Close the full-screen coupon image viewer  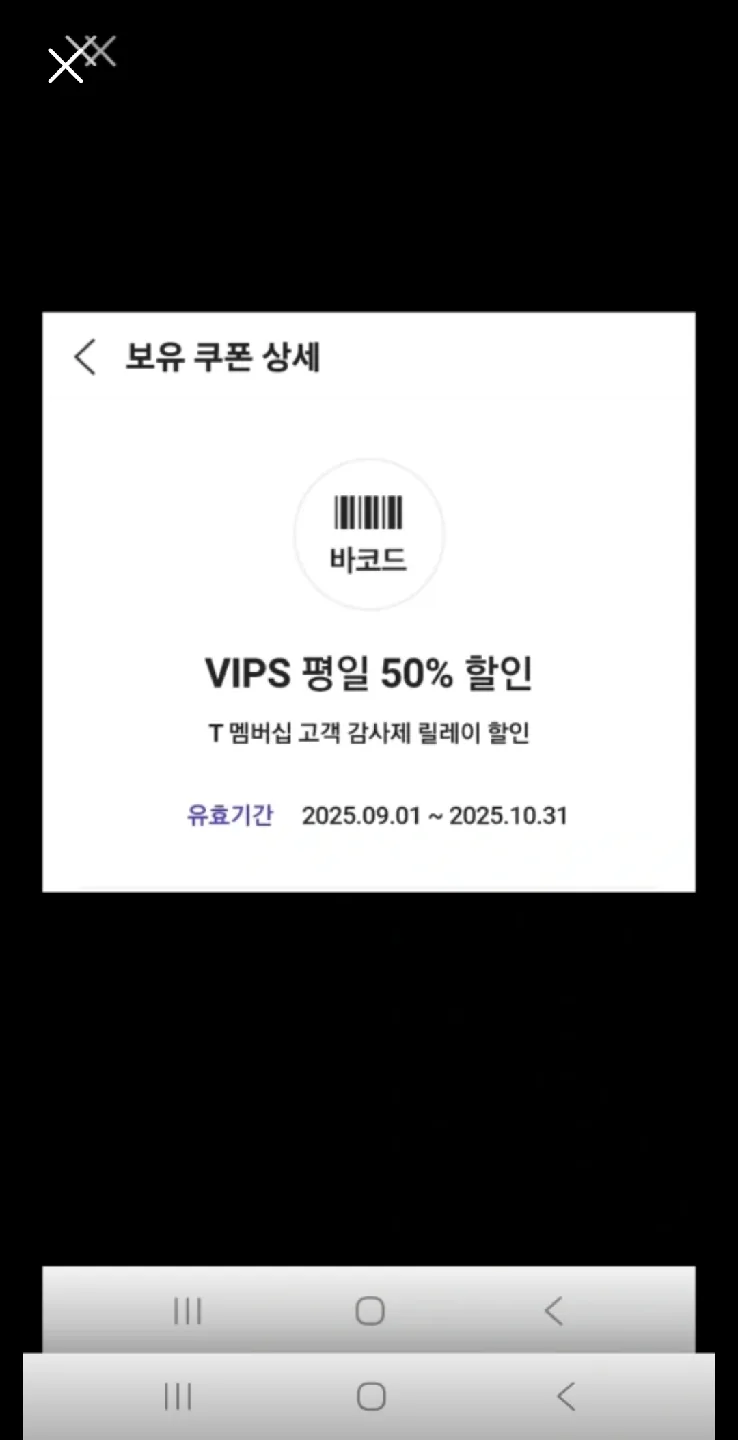[x=66, y=66]
